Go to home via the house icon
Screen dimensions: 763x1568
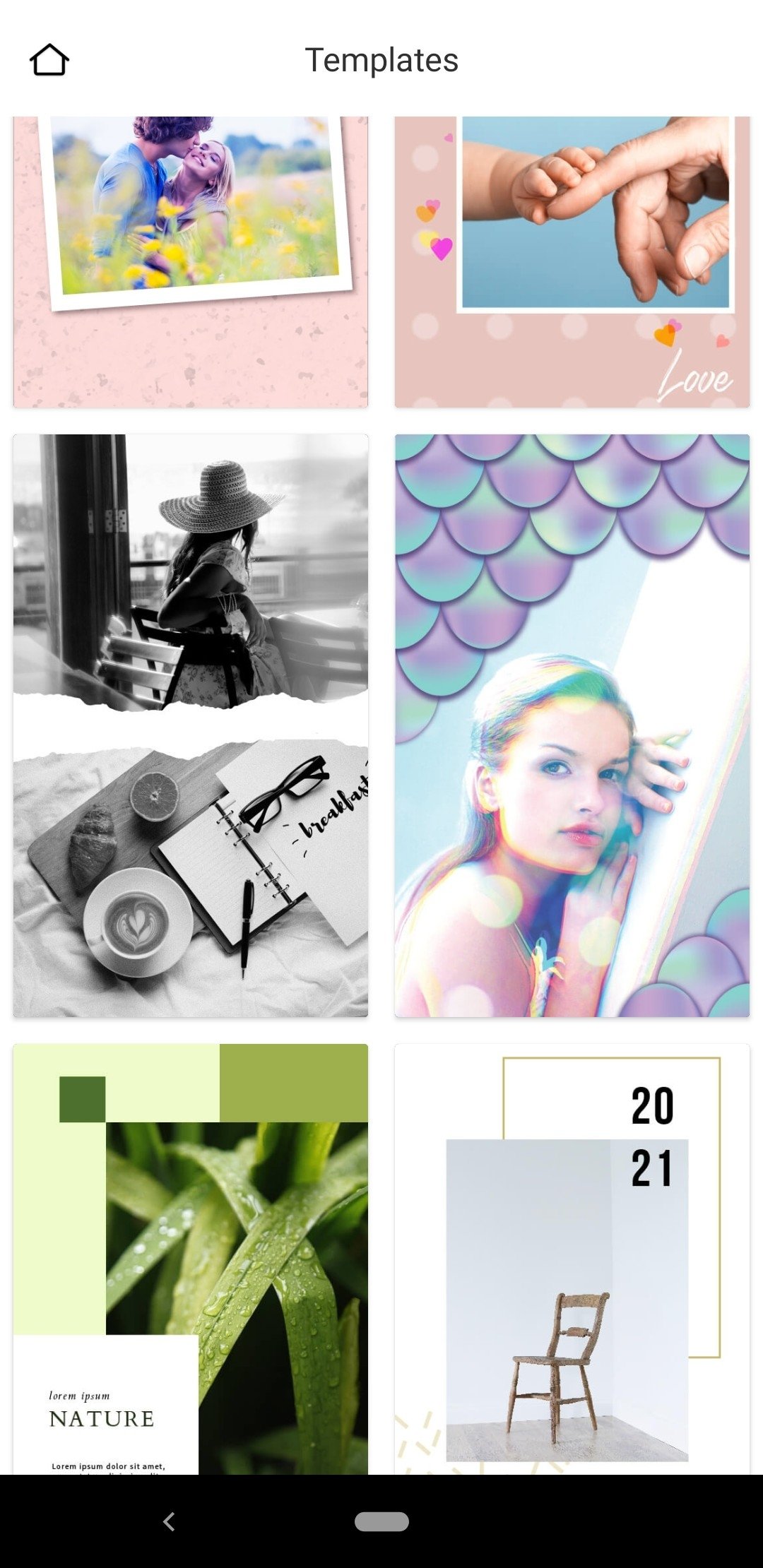49,60
